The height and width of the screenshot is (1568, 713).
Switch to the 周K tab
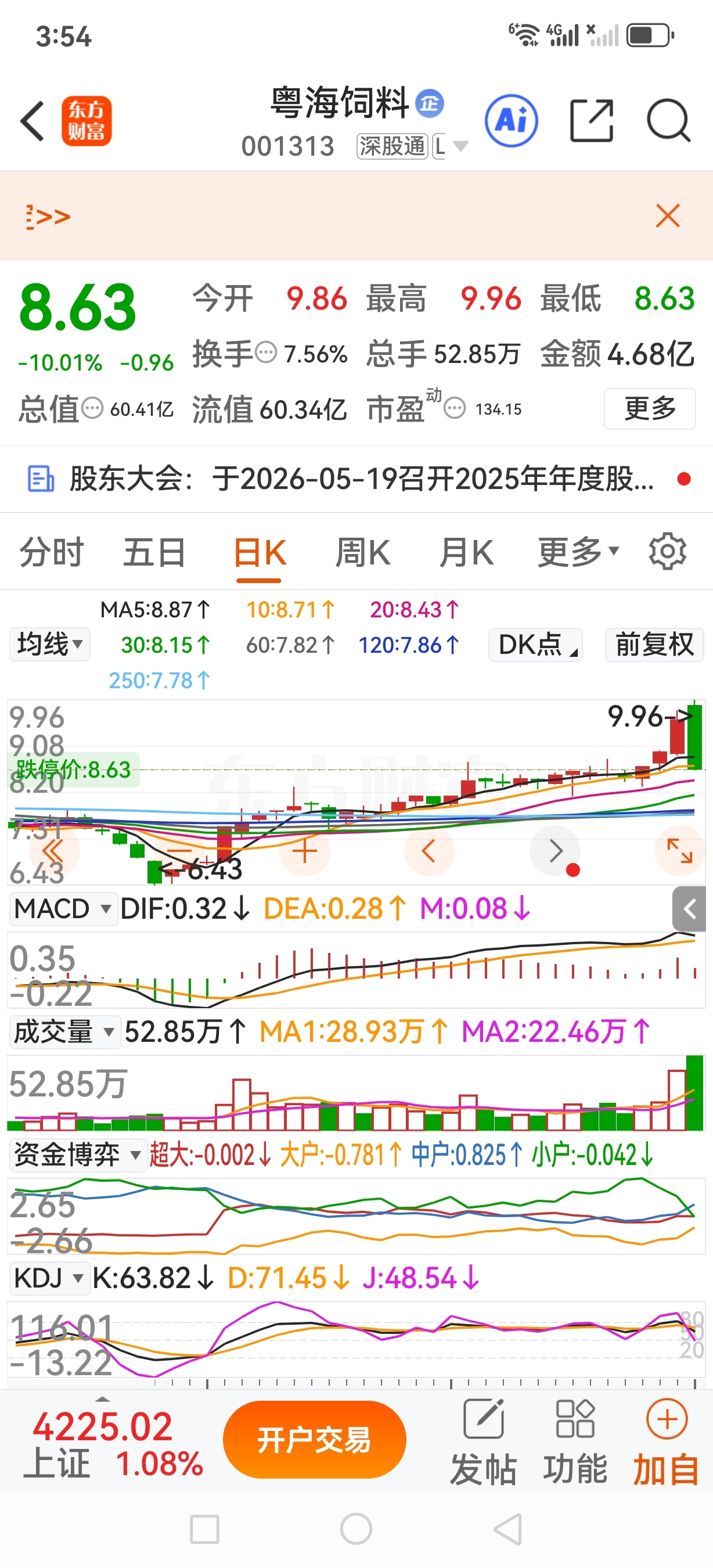[x=362, y=552]
